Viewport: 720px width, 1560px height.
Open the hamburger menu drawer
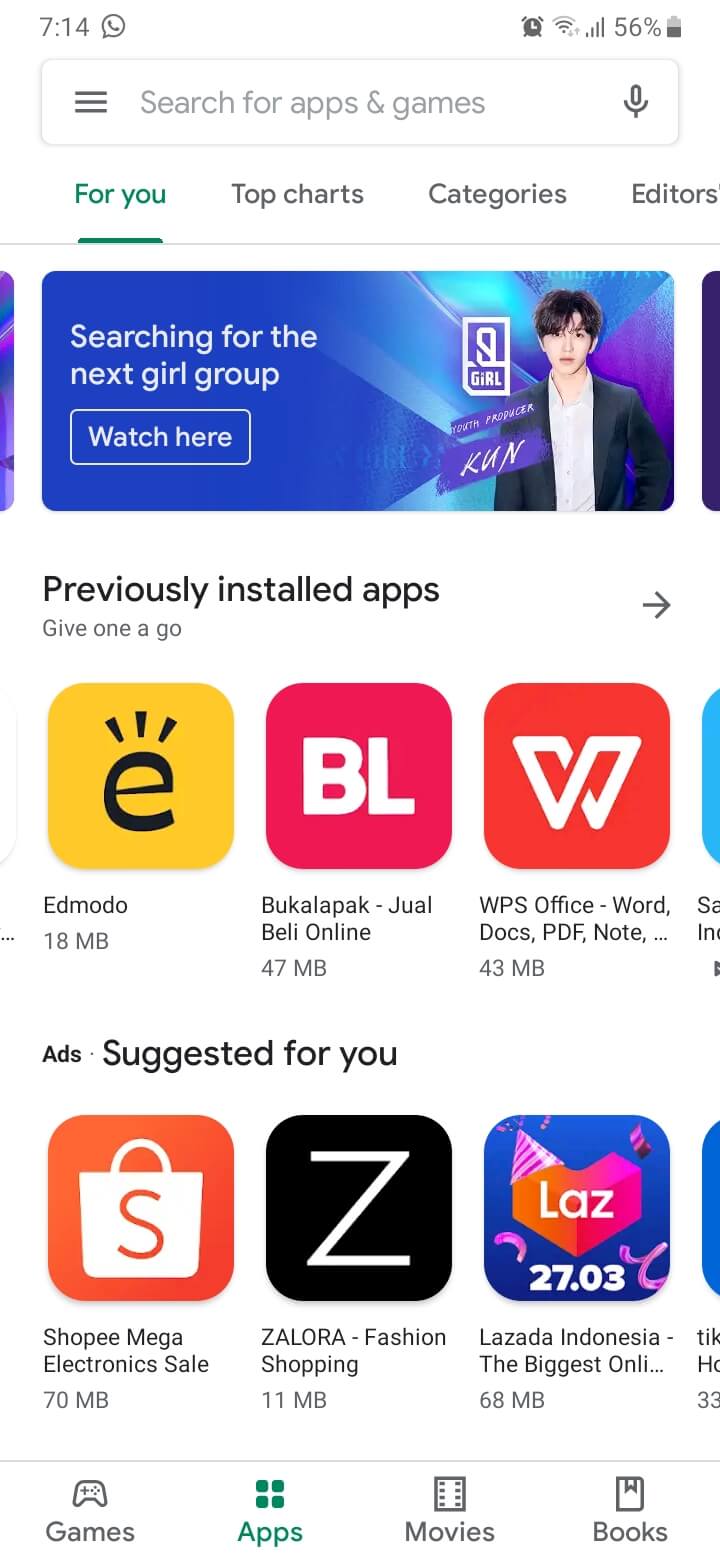pyautogui.click(x=91, y=103)
